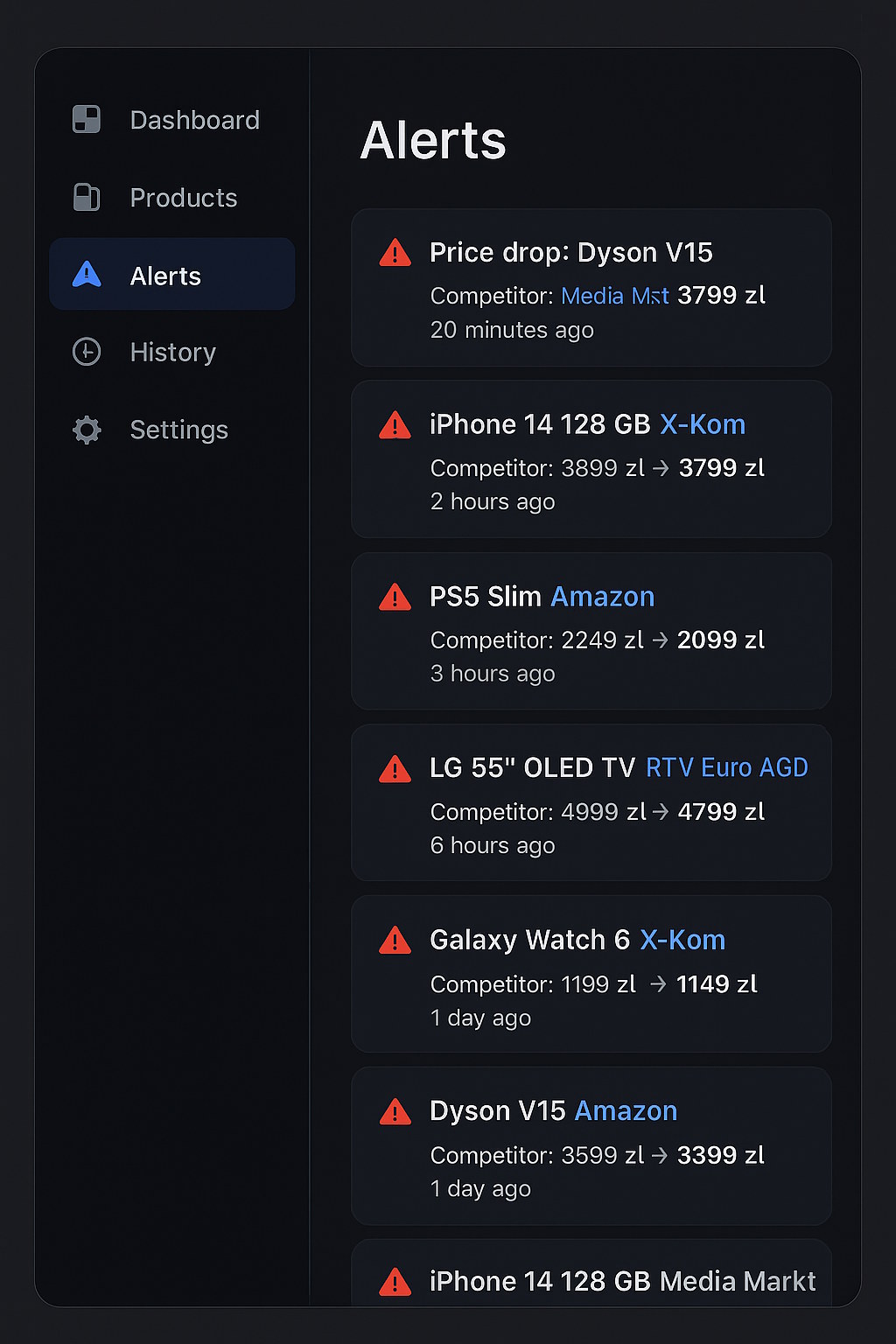Click the RTV Euro AGD link
Screen dimensions: 896x1344
[726, 767]
